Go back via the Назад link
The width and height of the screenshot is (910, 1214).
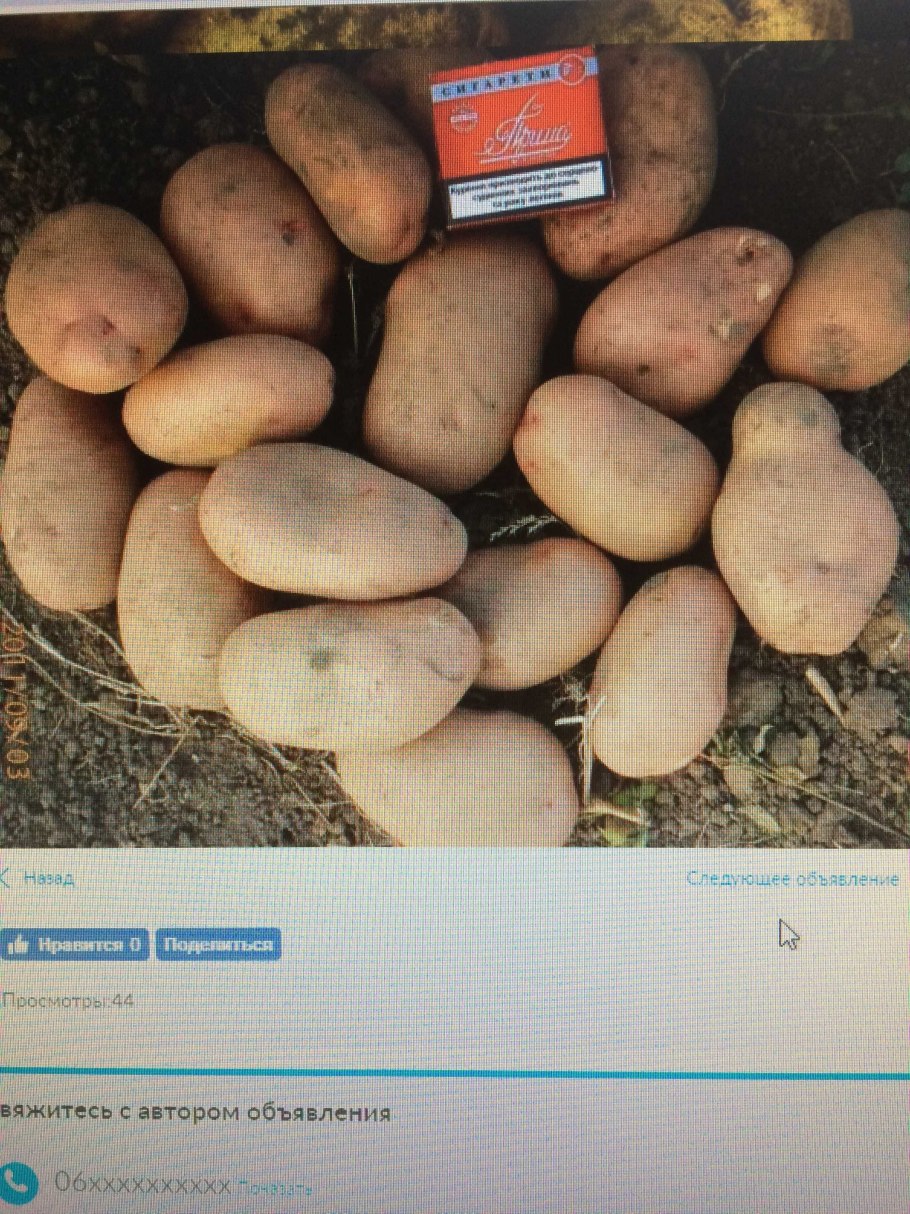(40, 879)
